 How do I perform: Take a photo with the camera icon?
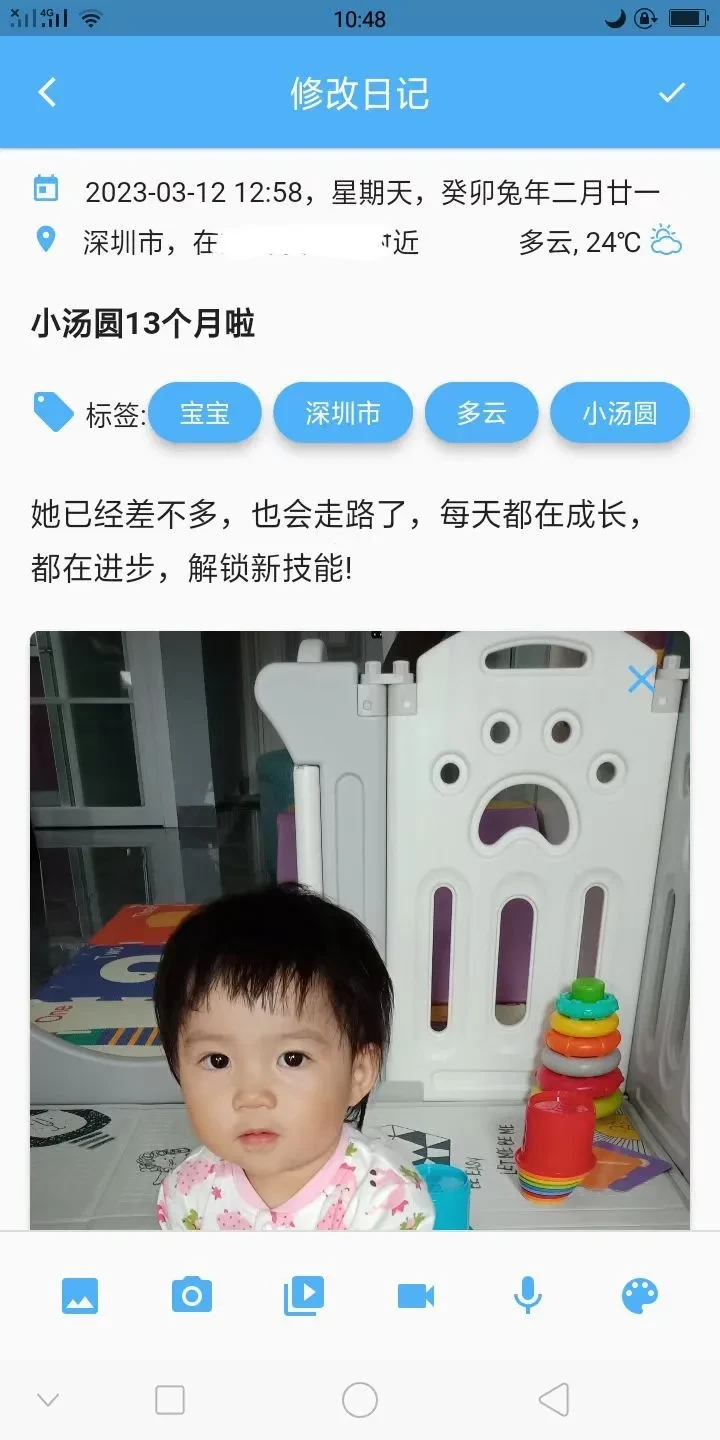pyautogui.click(x=192, y=1296)
